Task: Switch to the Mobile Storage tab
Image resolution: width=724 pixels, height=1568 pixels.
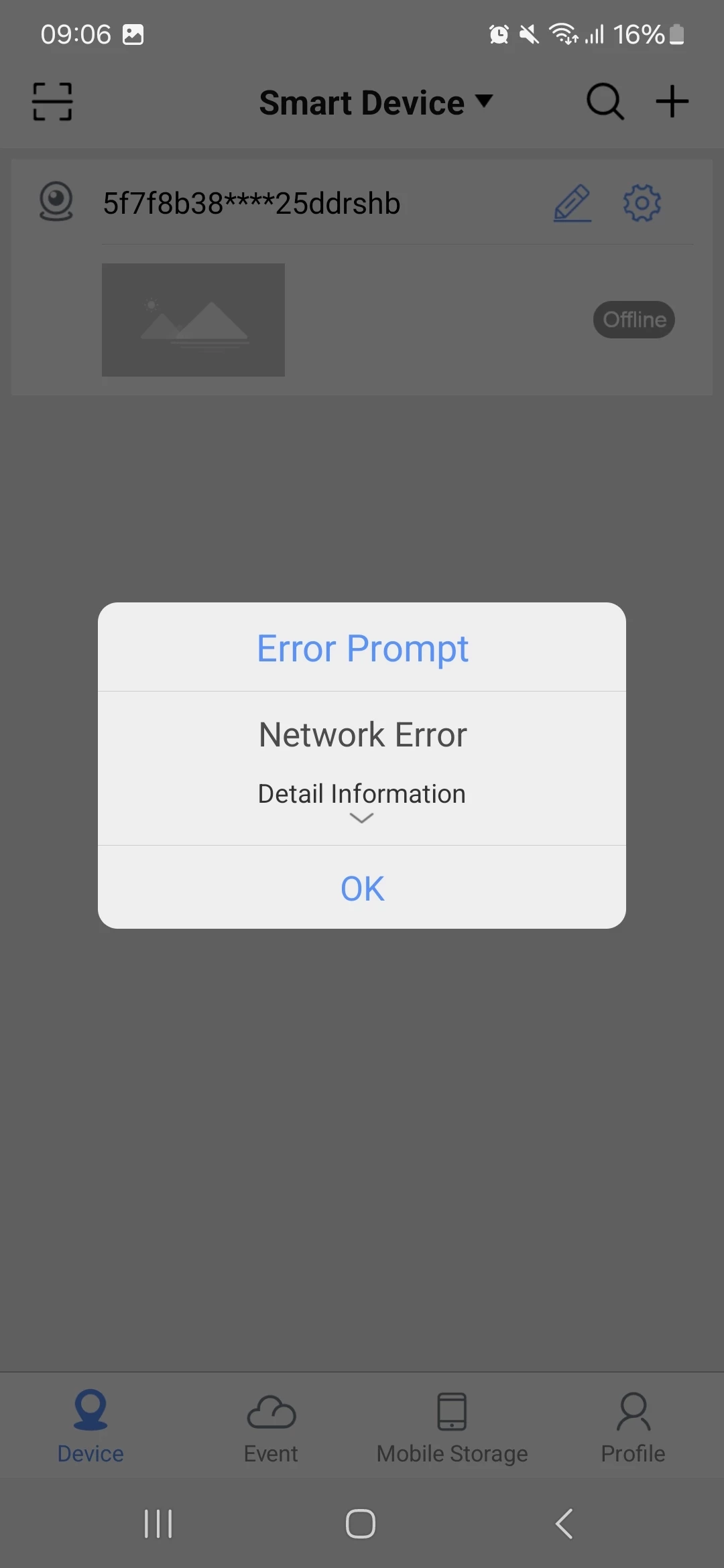Action: (452, 1426)
